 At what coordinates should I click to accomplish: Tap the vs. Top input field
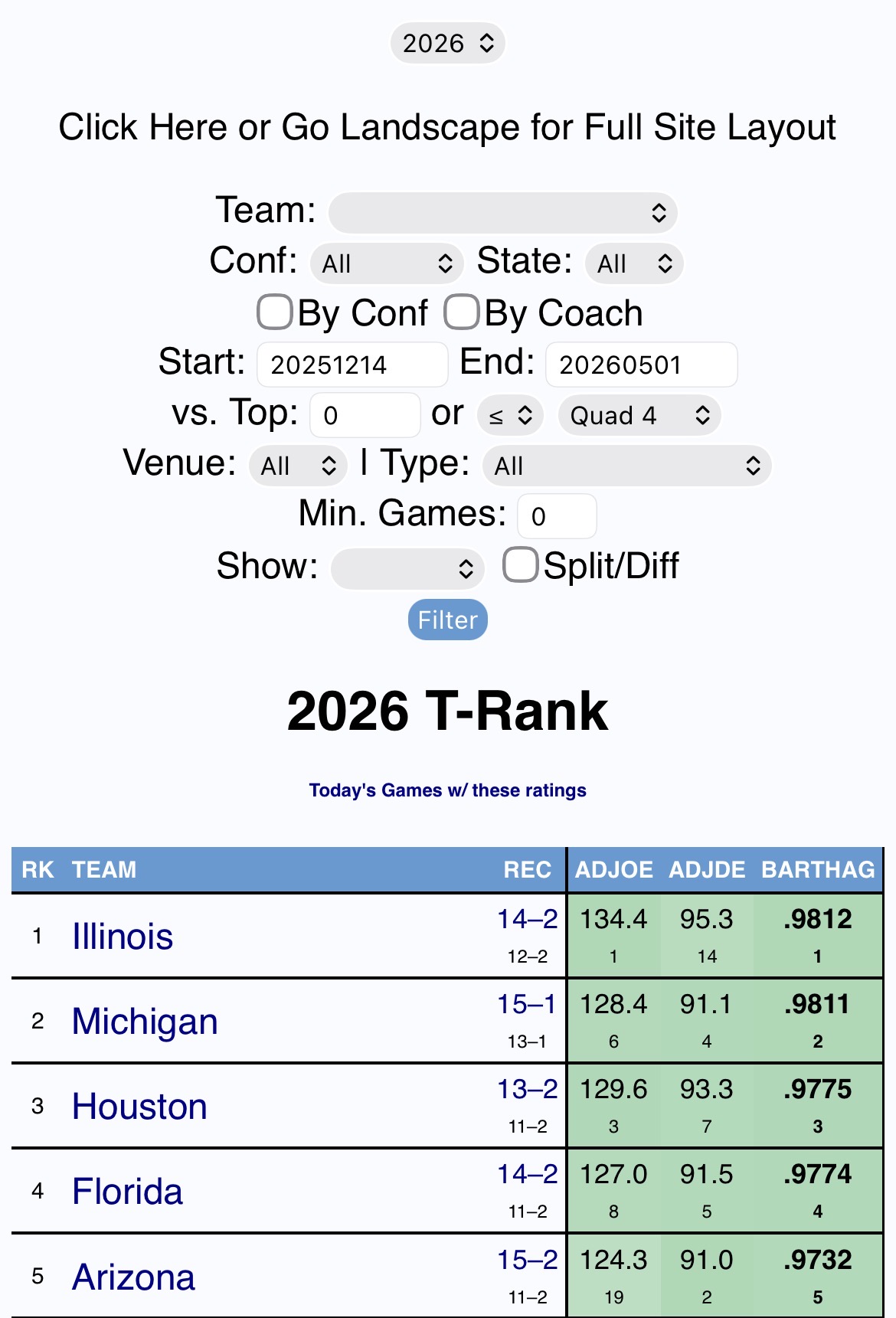pos(365,415)
